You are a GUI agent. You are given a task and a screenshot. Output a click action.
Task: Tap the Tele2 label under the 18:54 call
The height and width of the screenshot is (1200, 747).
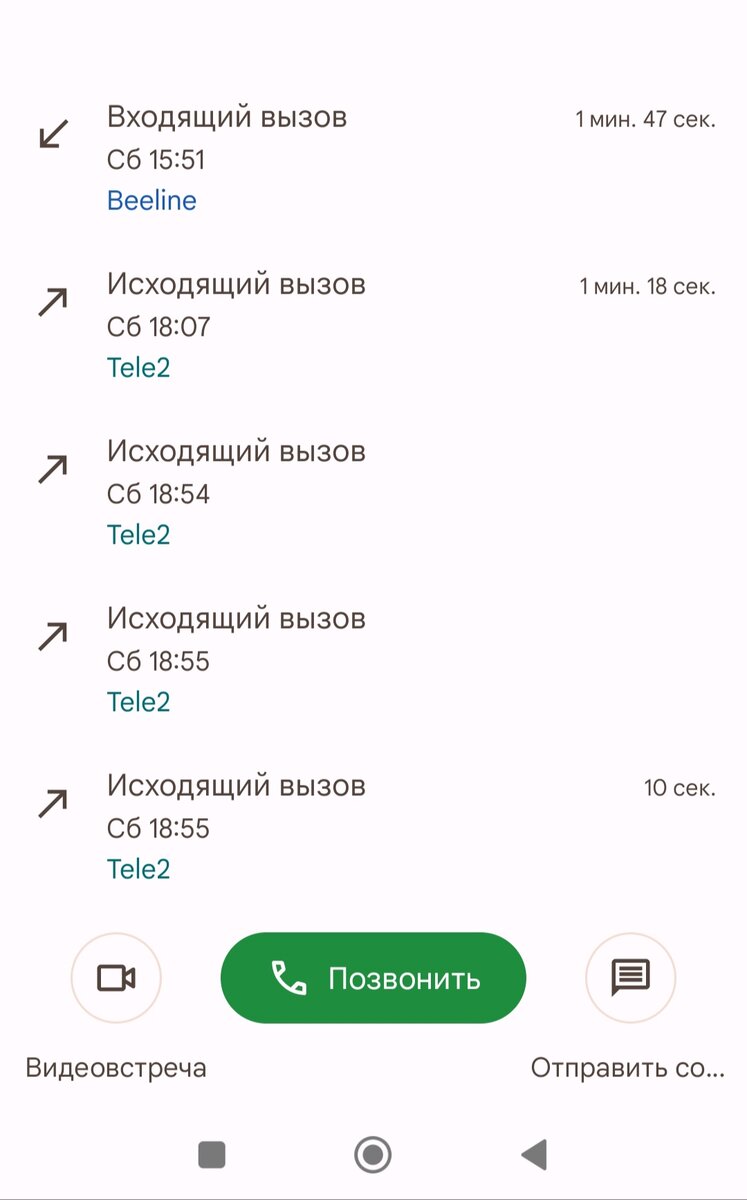[138, 534]
